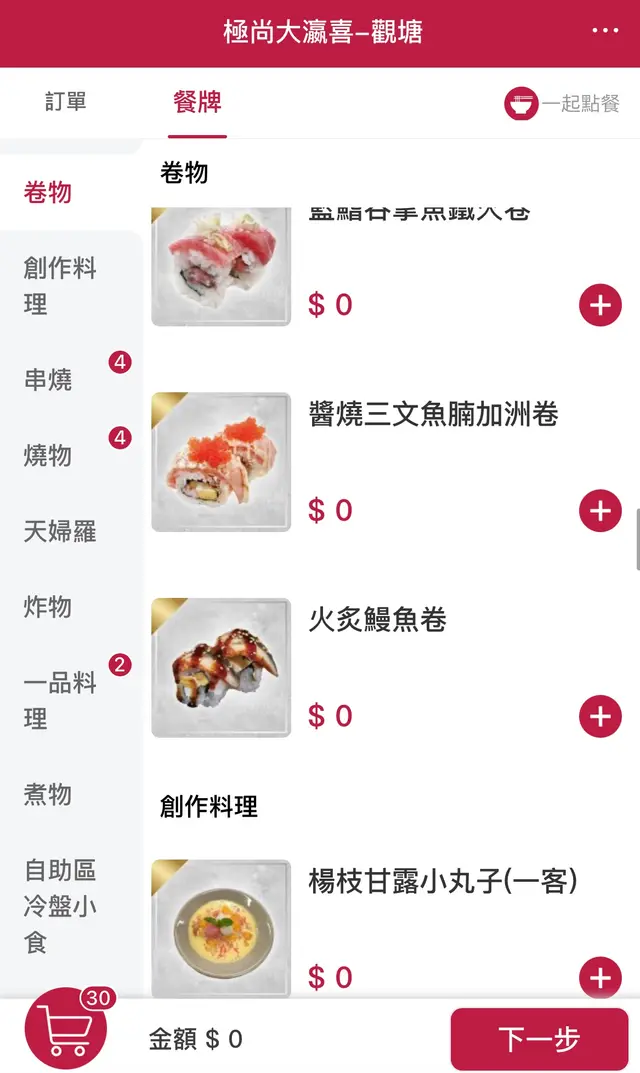The height and width of the screenshot is (1073, 640).
Task: Tap the 一起點餐 group order button
Action: (x=563, y=103)
